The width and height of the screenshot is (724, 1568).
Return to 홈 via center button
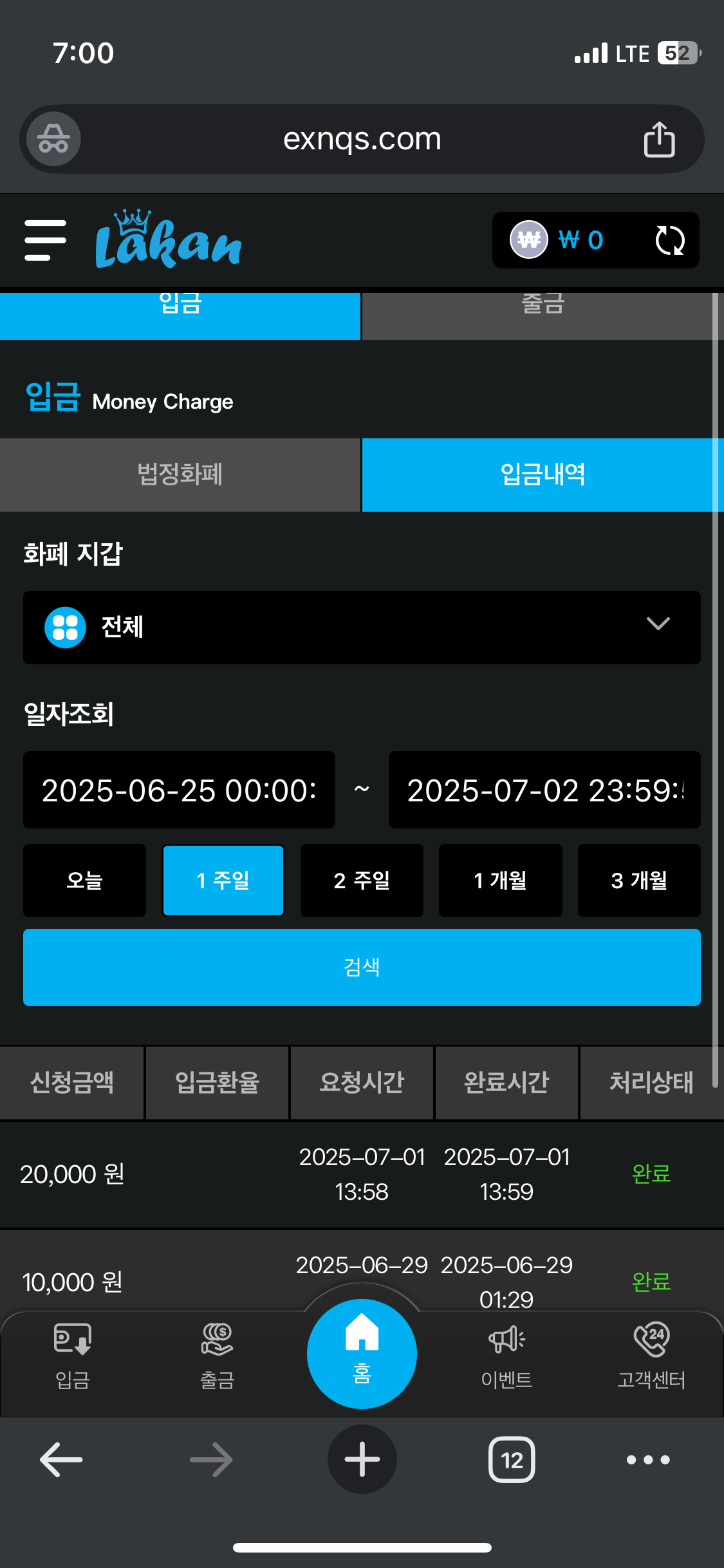pyautogui.click(x=362, y=1353)
